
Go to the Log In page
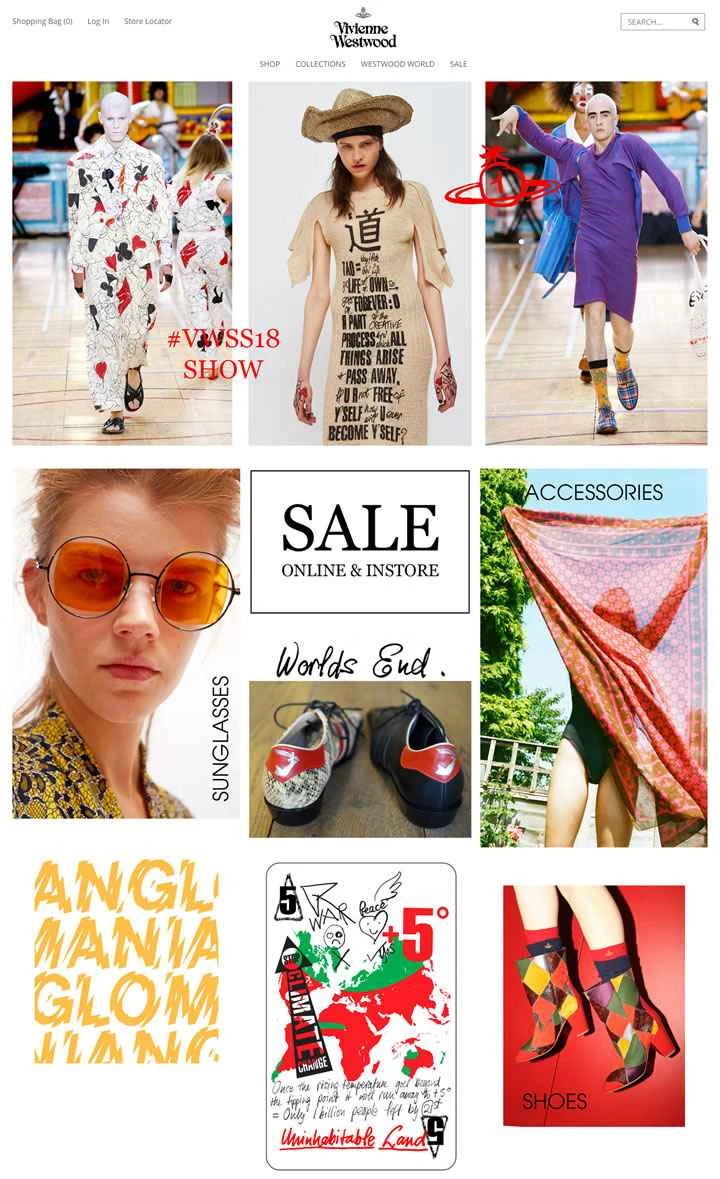[98, 21]
